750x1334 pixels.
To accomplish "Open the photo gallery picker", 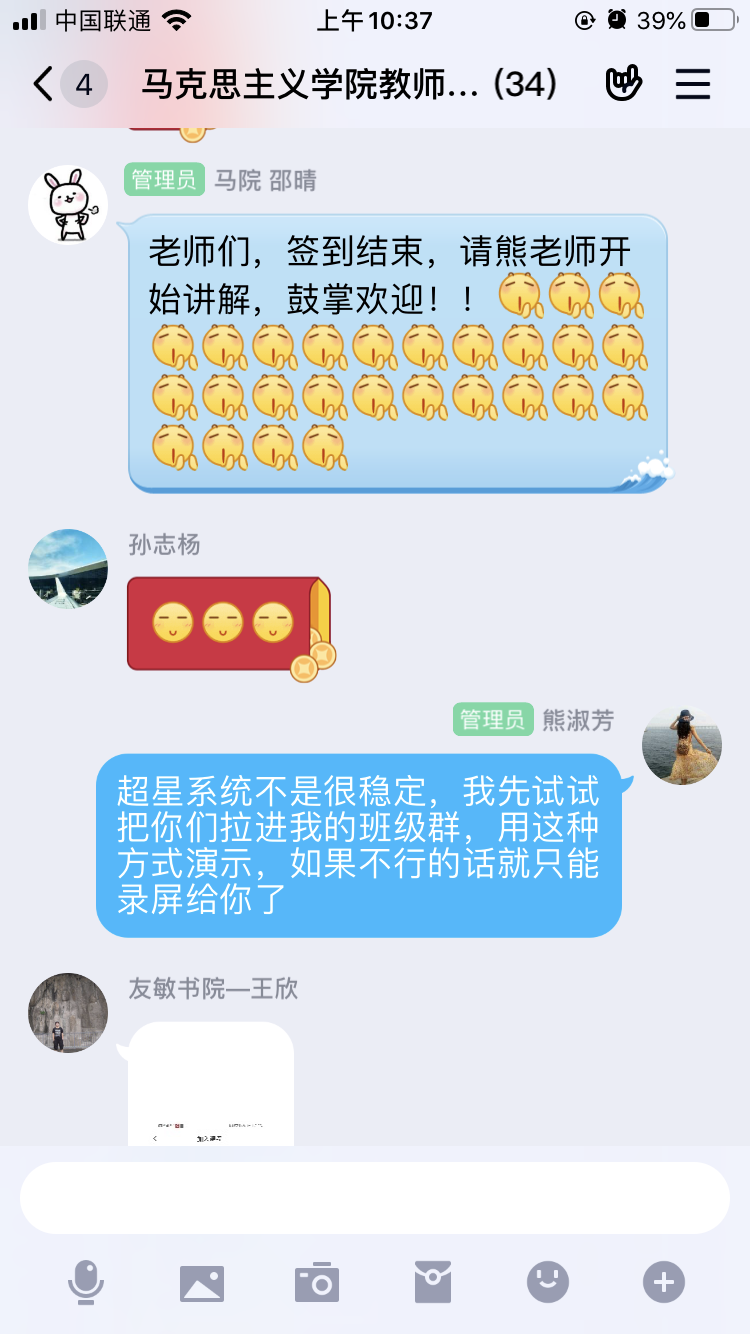I will pyautogui.click(x=202, y=1283).
